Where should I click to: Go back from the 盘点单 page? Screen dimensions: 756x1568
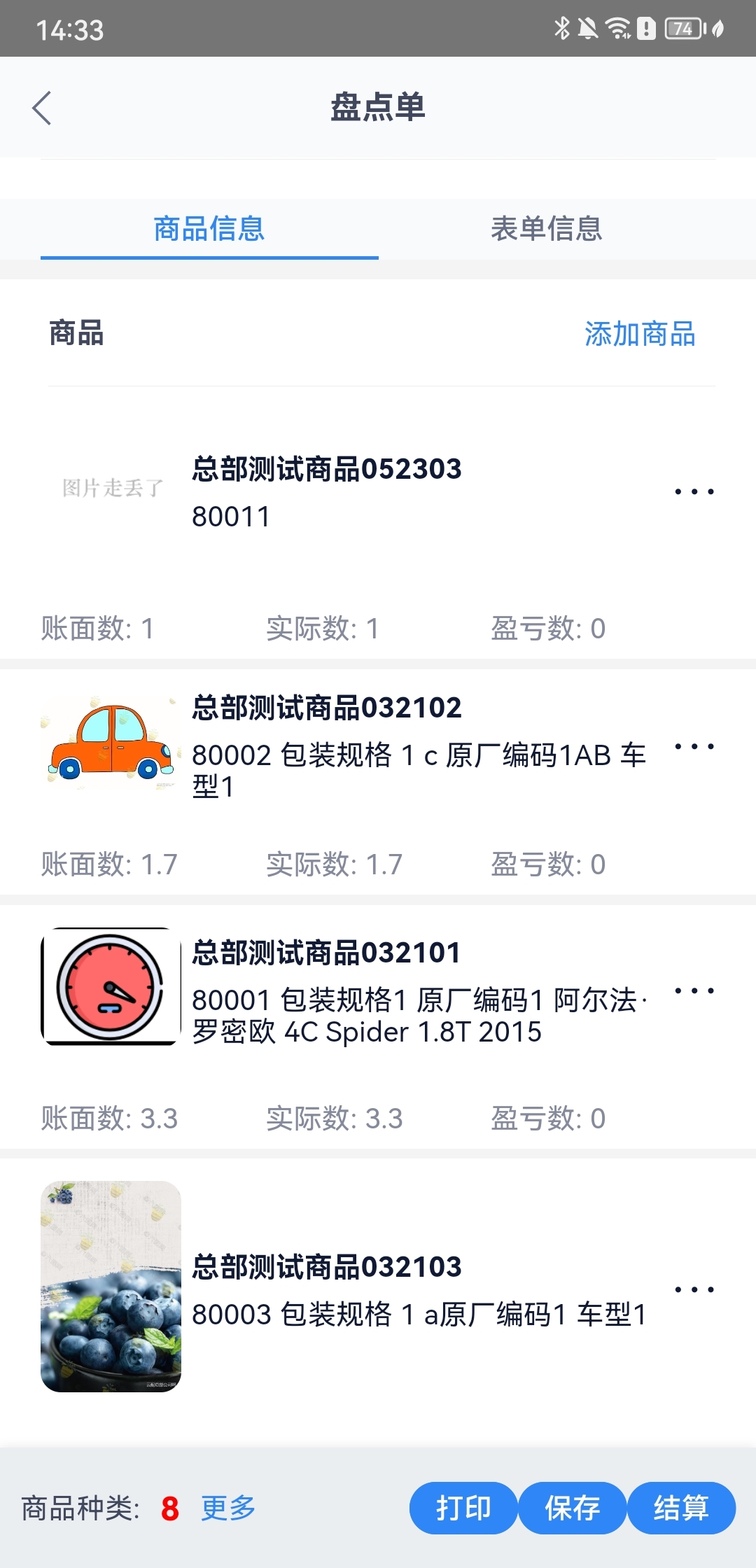click(x=42, y=108)
